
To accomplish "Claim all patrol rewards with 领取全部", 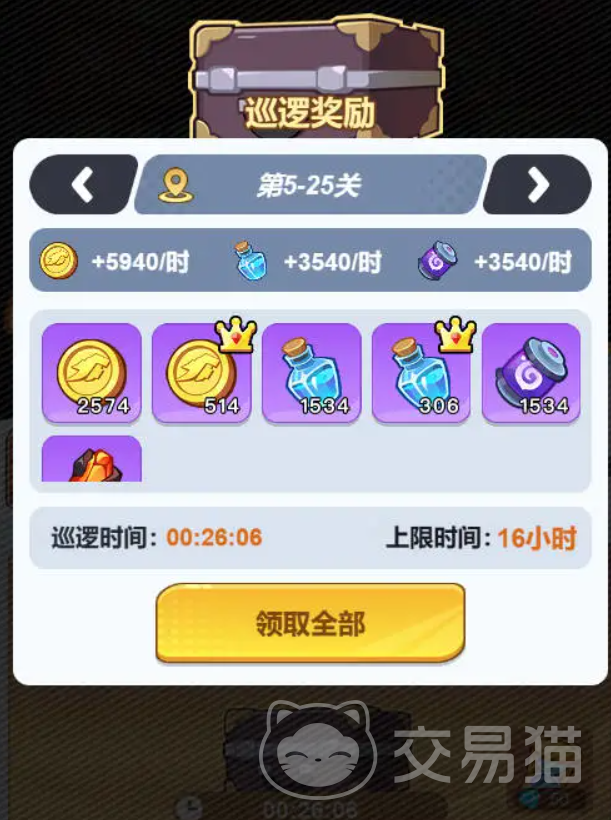I will pyautogui.click(x=310, y=623).
